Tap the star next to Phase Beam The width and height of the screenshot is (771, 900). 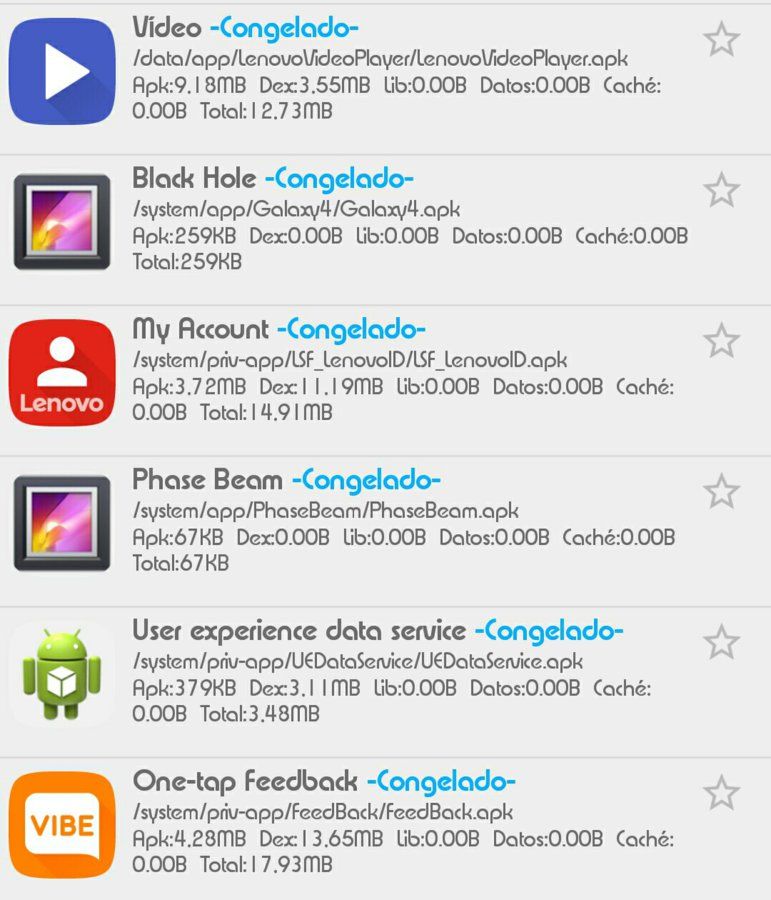721,491
